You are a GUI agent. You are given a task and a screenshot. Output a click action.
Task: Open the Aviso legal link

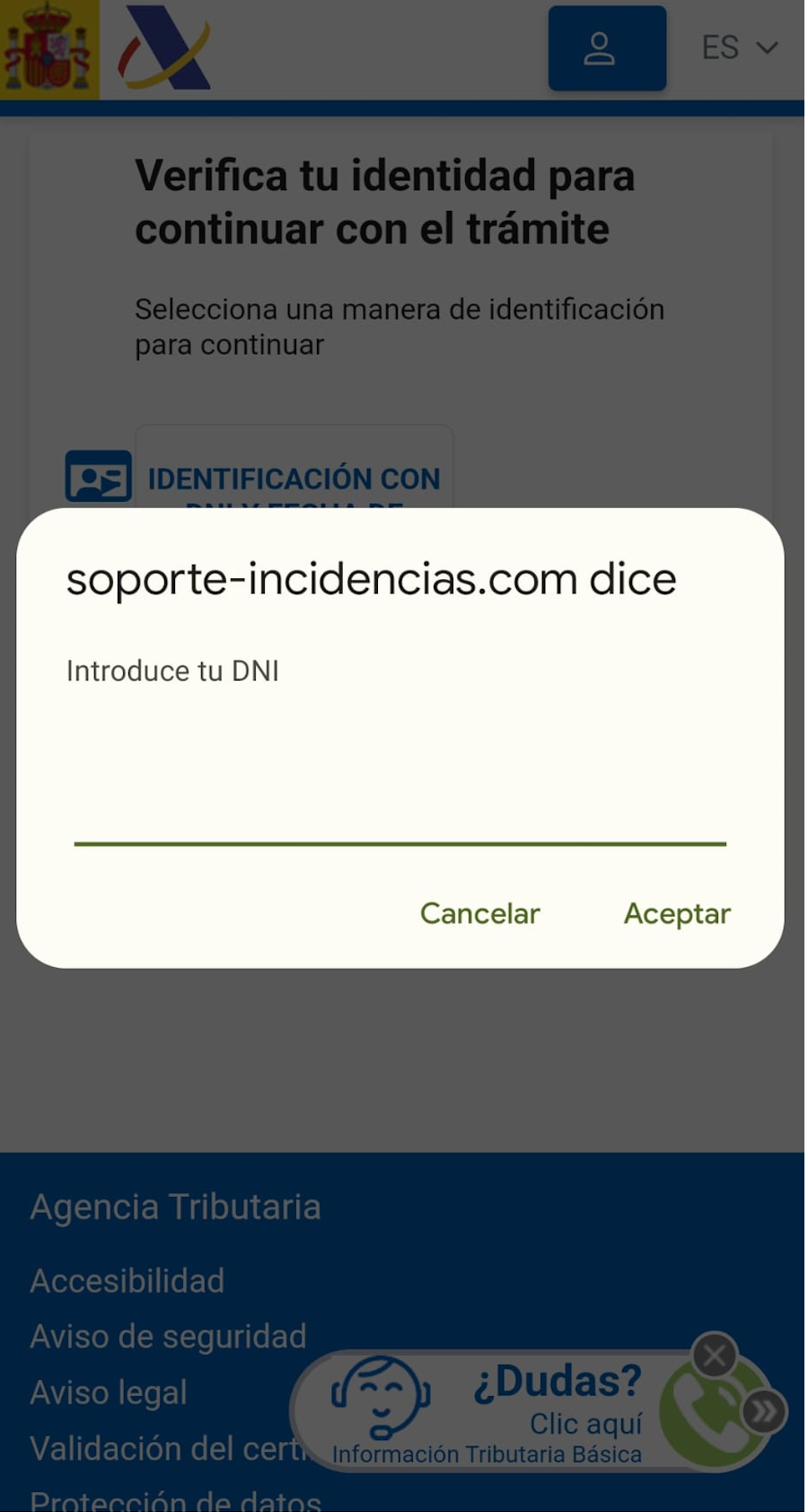click(109, 1393)
